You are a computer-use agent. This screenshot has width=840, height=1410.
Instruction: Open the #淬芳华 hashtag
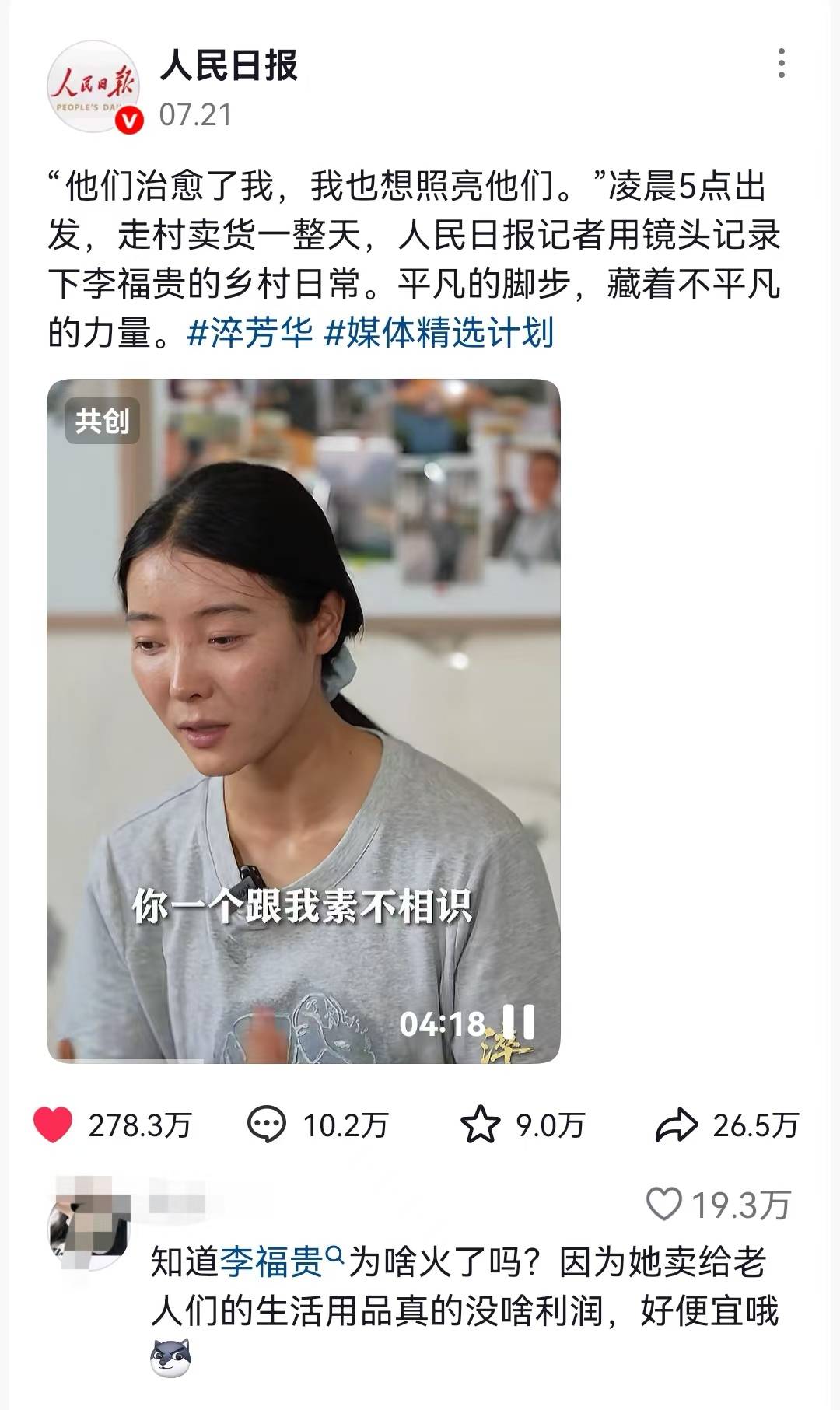click(x=250, y=333)
